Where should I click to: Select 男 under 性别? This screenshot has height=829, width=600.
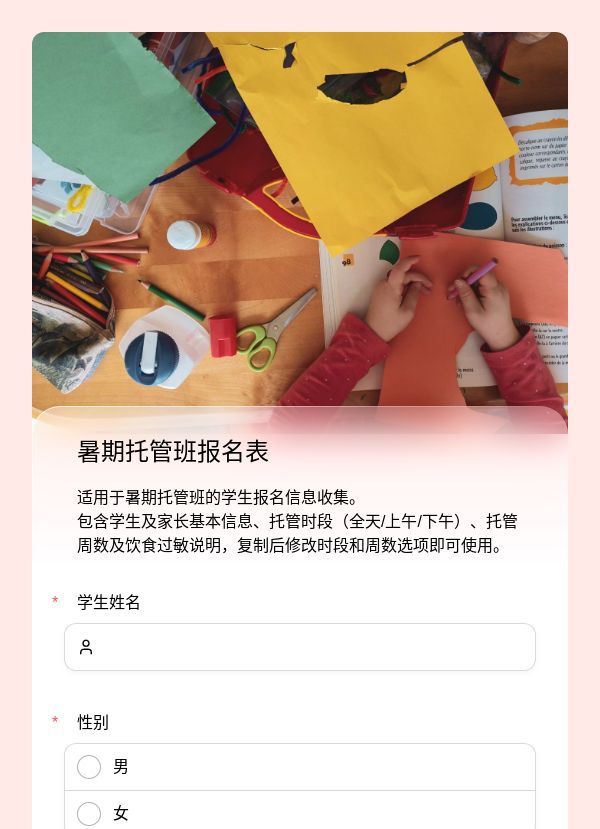pyautogui.click(x=300, y=767)
